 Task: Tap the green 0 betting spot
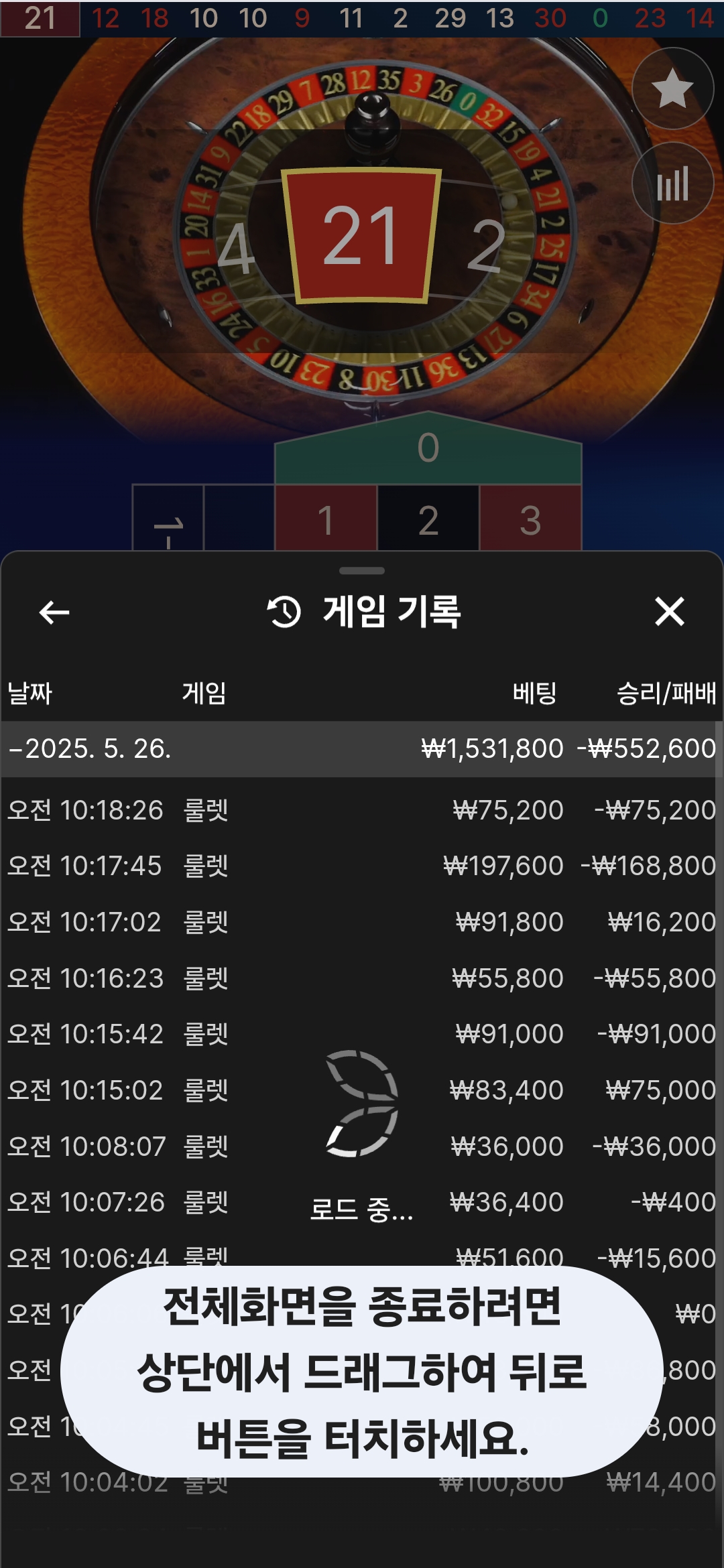click(x=428, y=448)
